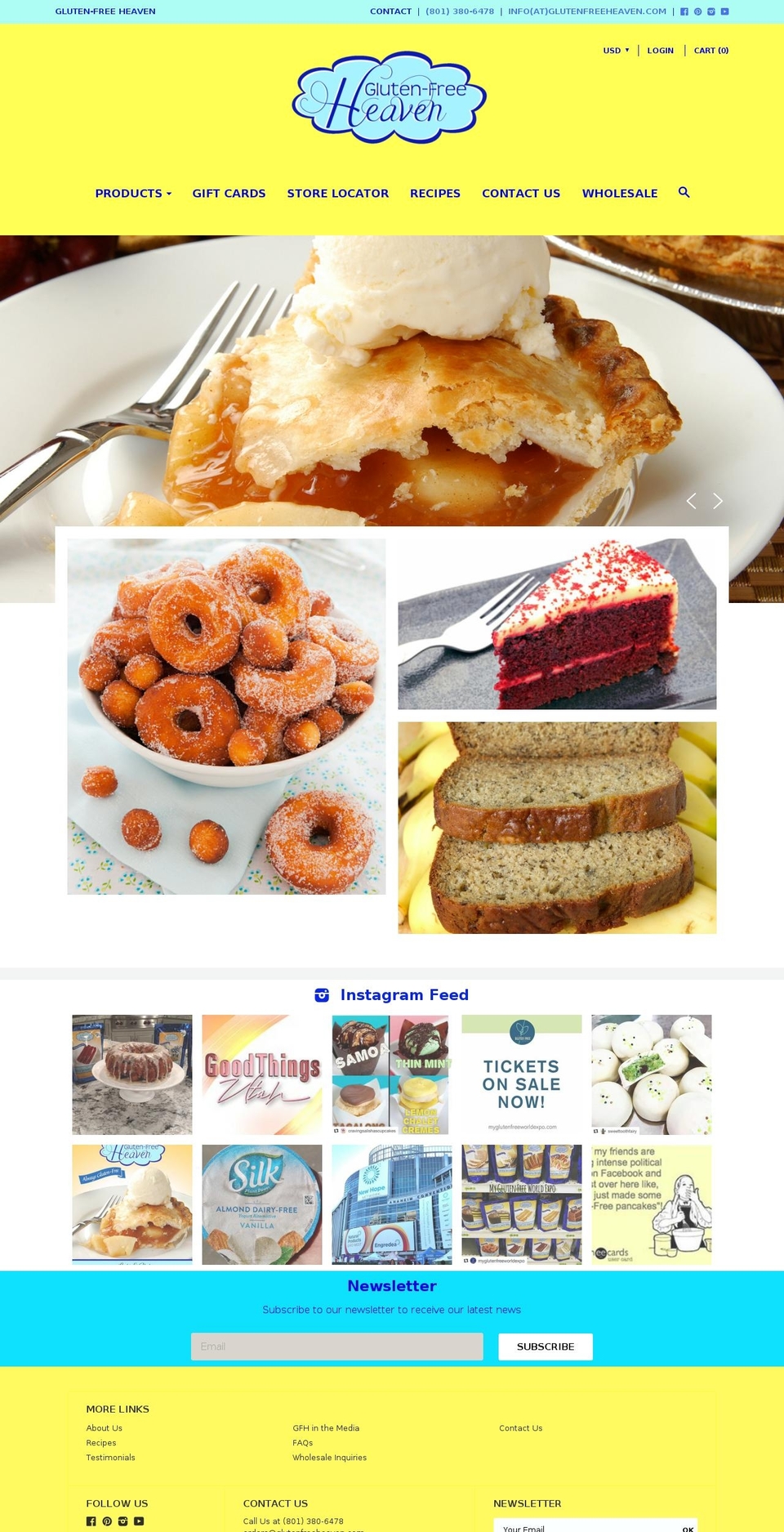Advance the slider with the next arrow
The width and height of the screenshot is (784, 1532).
717,500
